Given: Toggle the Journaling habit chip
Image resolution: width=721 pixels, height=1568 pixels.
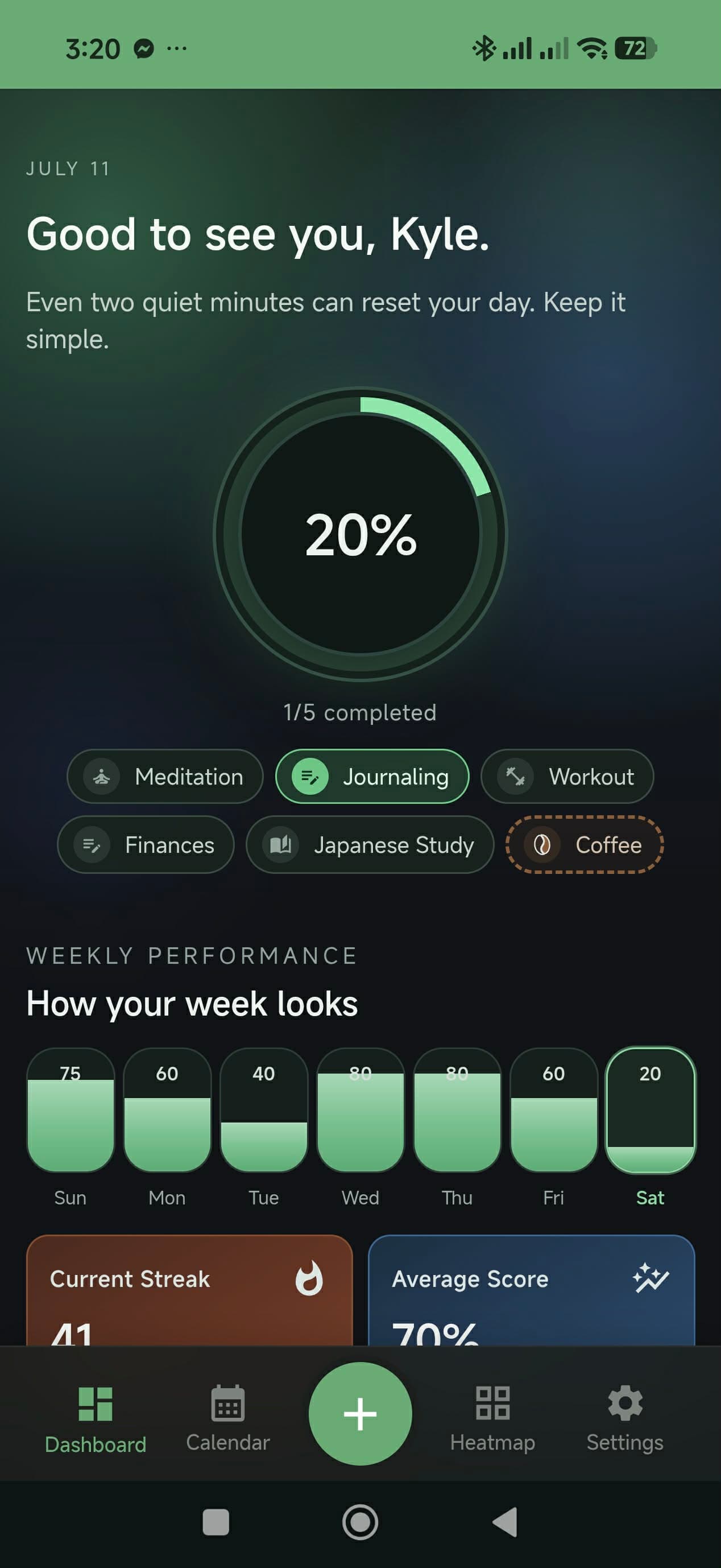Looking at the screenshot, I should click(x=372, y=776).
